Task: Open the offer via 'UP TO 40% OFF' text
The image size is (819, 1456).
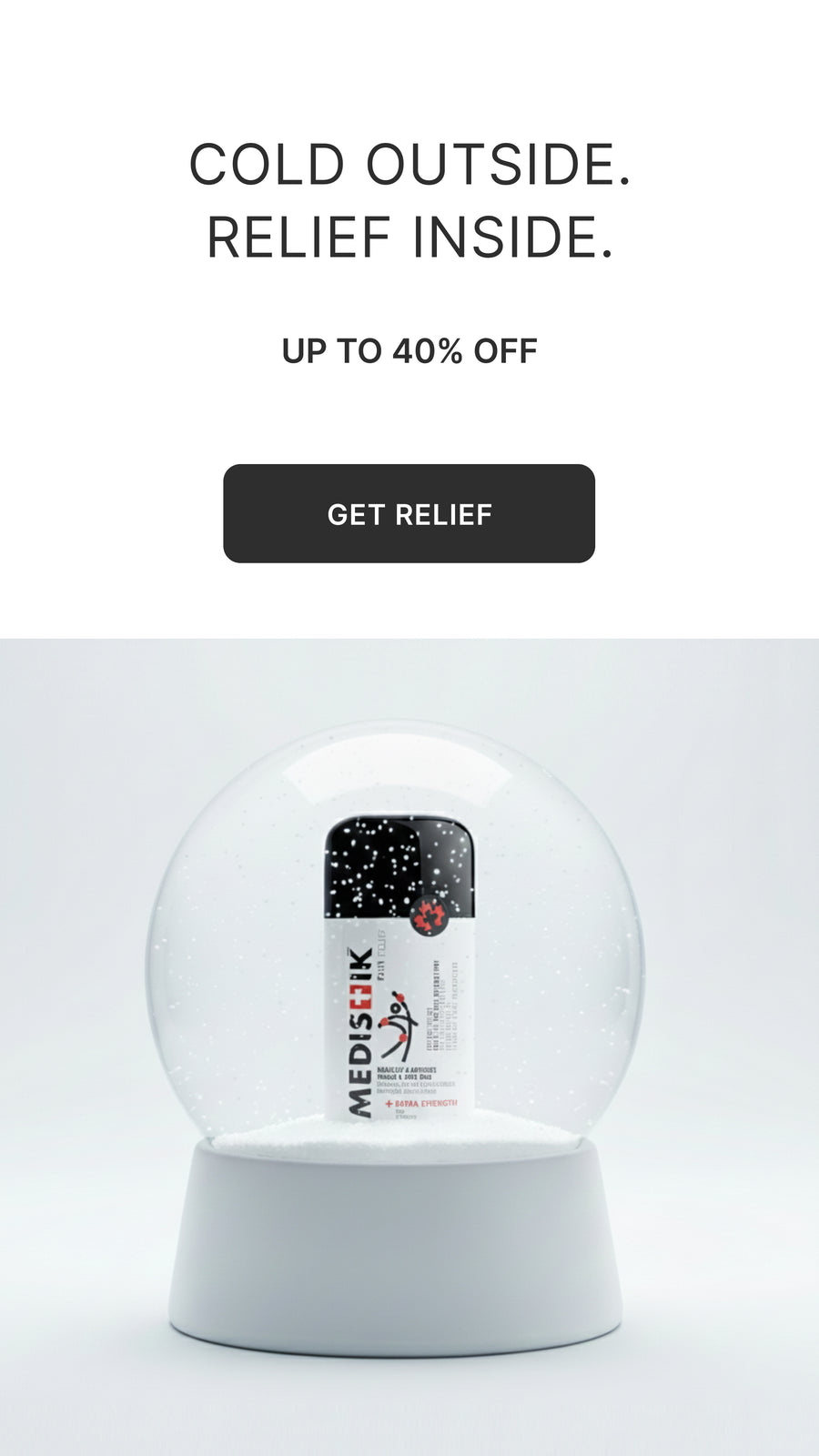Action: pos(409,349)
